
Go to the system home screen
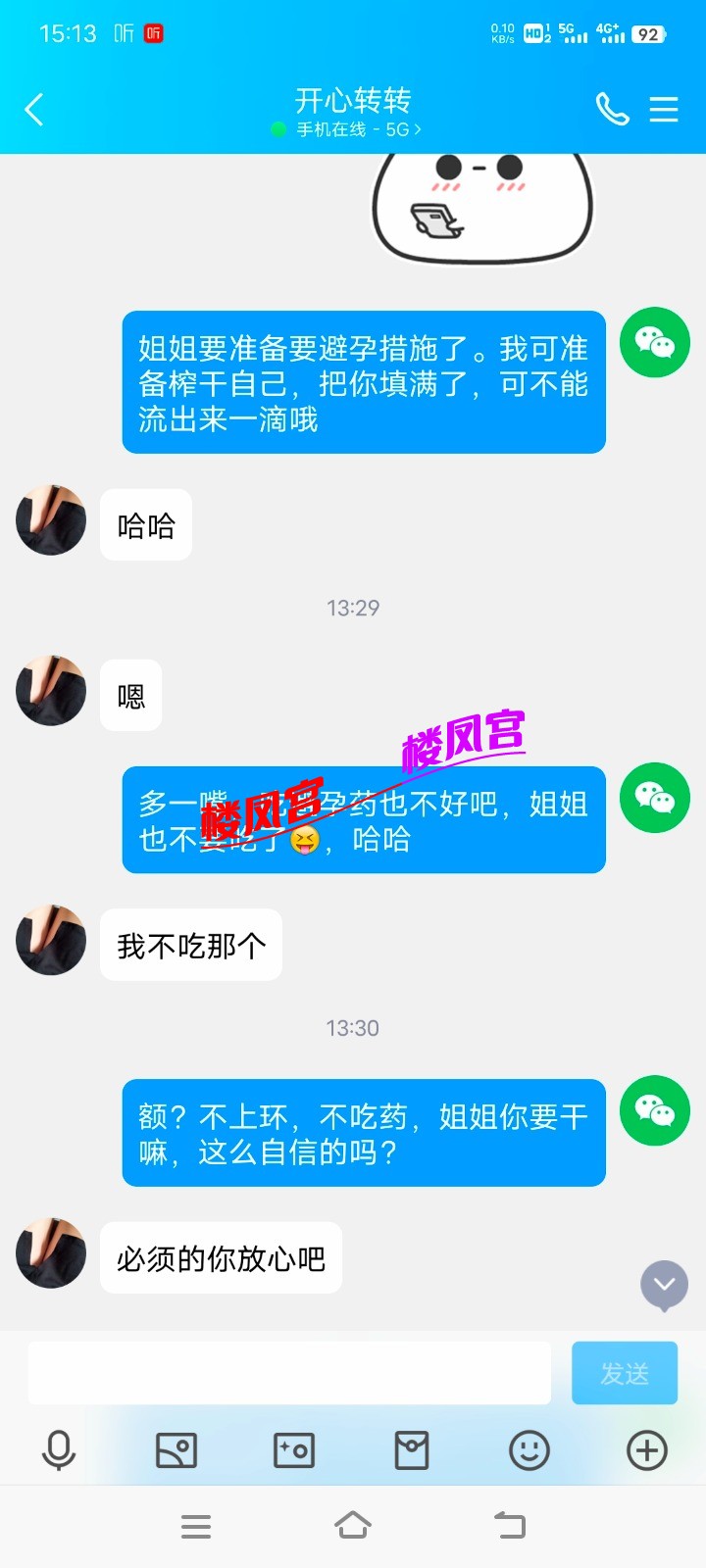click(x=353, y=1526)
